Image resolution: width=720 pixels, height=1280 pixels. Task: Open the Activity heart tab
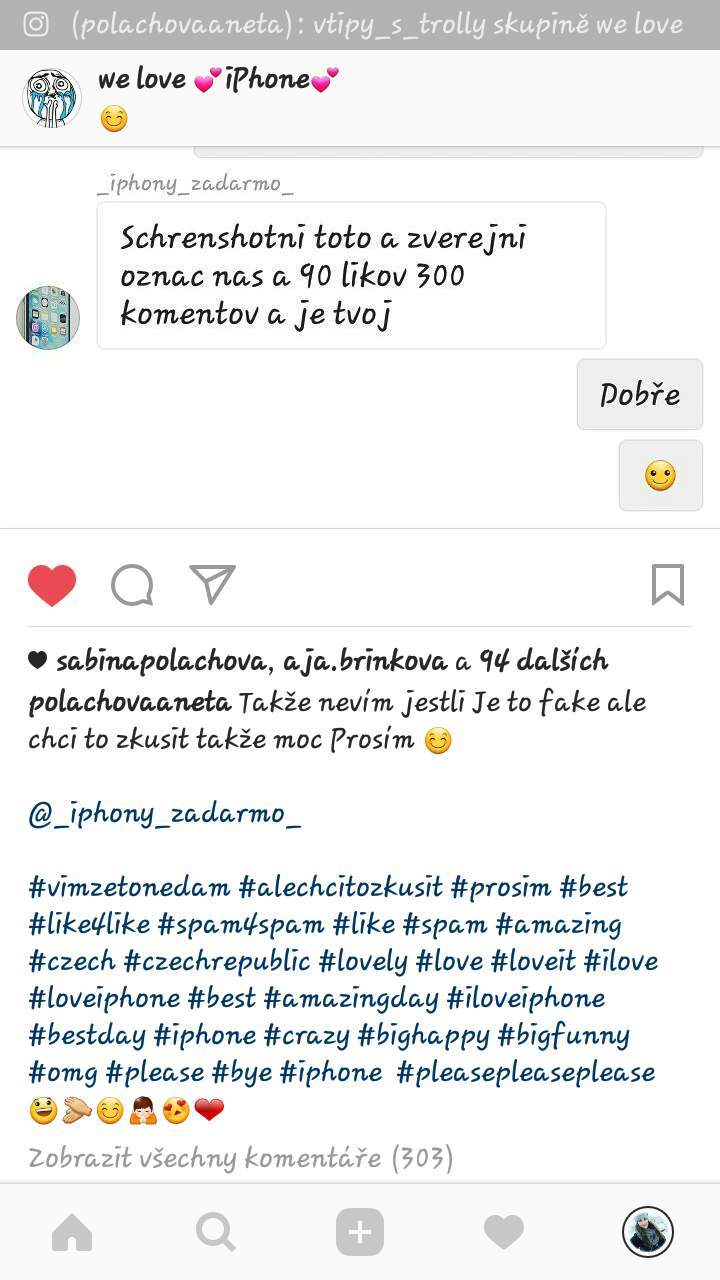pyautogui.click(x=504, y=1232)
